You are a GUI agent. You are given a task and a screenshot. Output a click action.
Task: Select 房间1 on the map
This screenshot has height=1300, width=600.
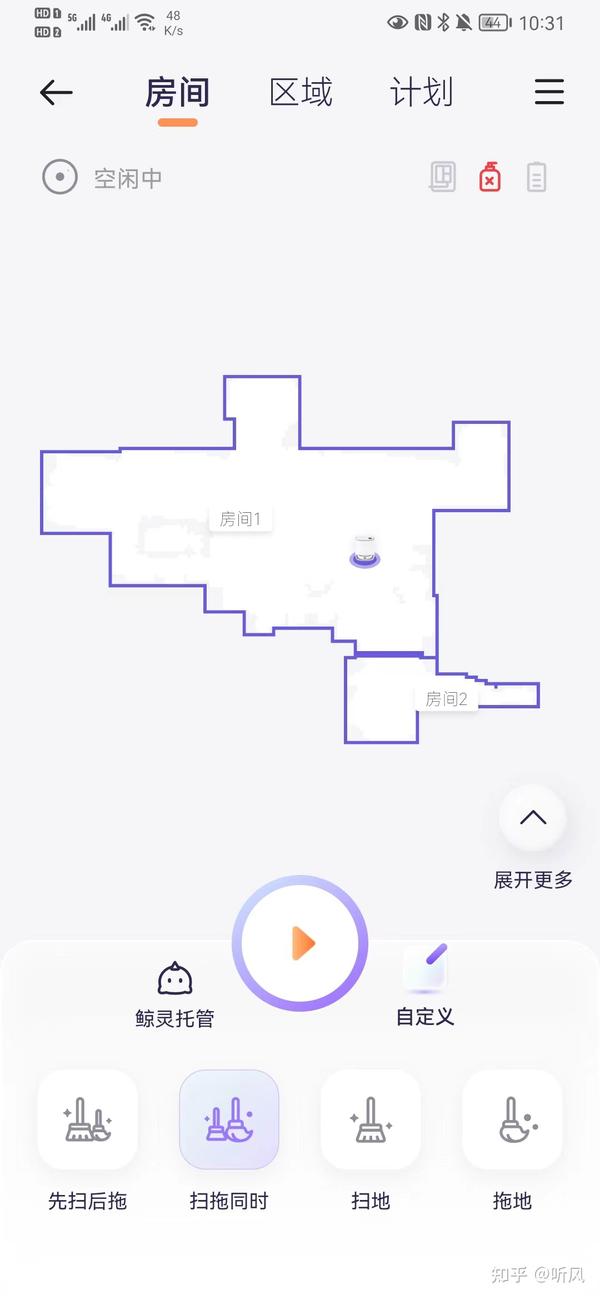coord(240,519)
